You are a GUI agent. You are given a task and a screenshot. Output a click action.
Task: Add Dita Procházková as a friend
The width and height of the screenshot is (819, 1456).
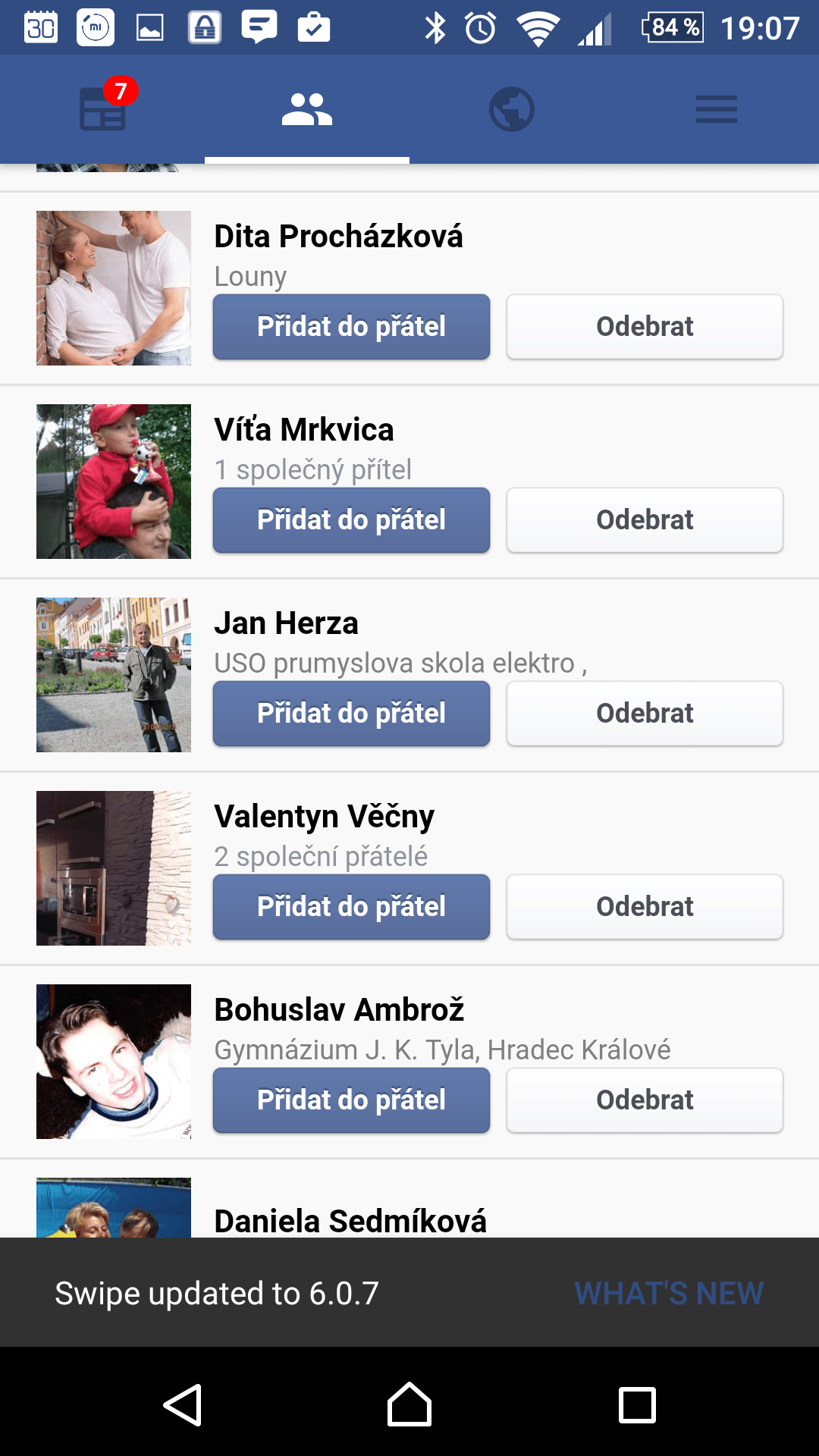pos(351,327)
